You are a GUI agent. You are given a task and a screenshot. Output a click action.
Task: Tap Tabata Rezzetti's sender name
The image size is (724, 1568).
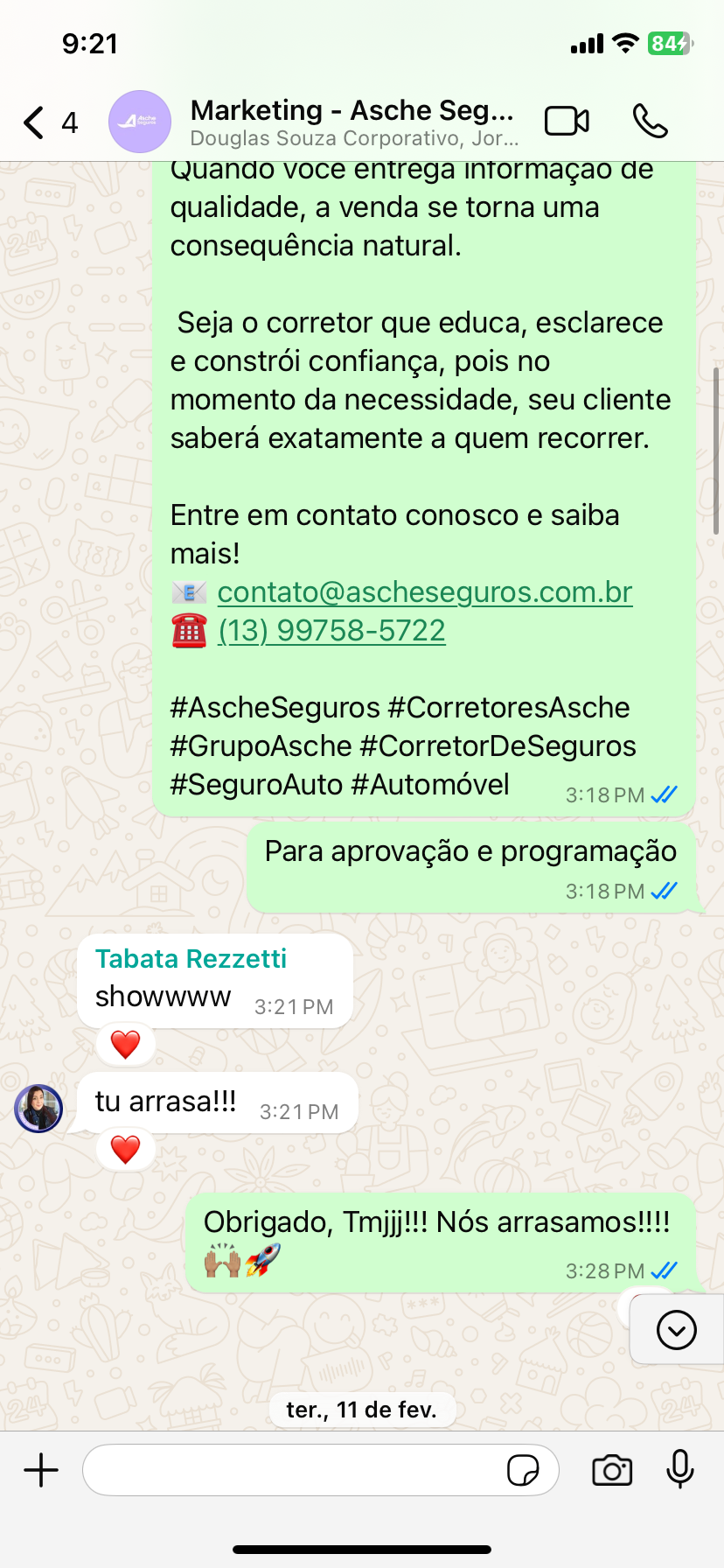point(191,959)
